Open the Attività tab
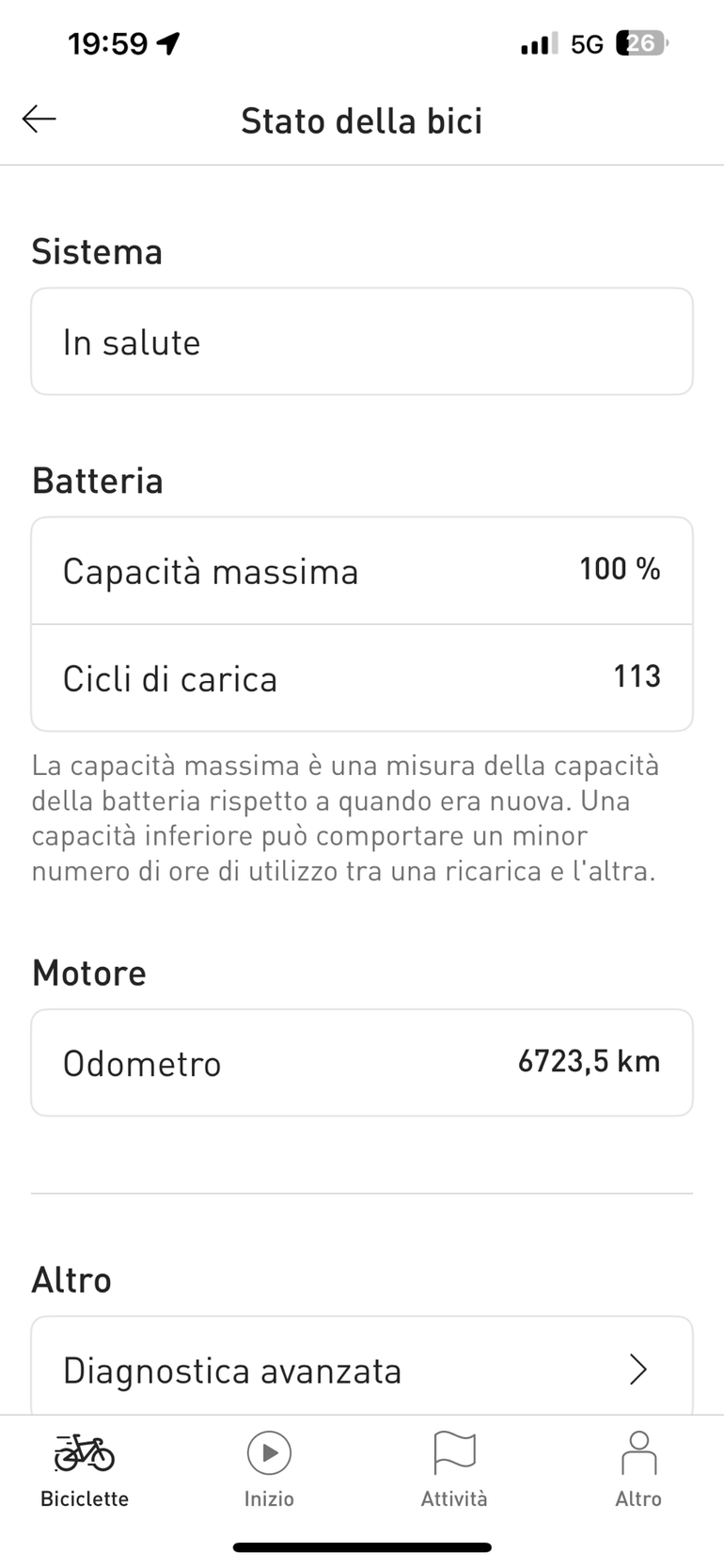 click(x=454, y=1469)
